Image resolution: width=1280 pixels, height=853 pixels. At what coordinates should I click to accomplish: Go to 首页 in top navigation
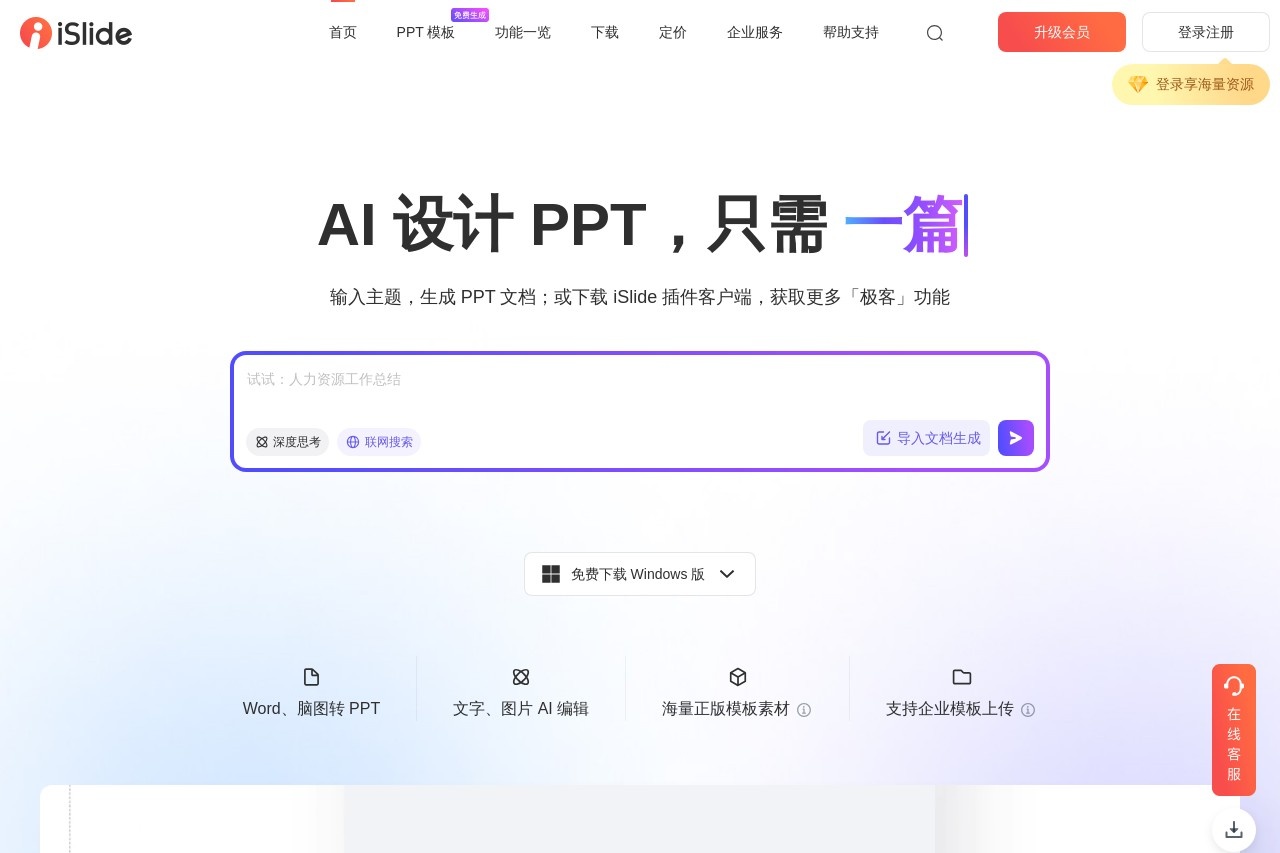click(x=343, y=32)
